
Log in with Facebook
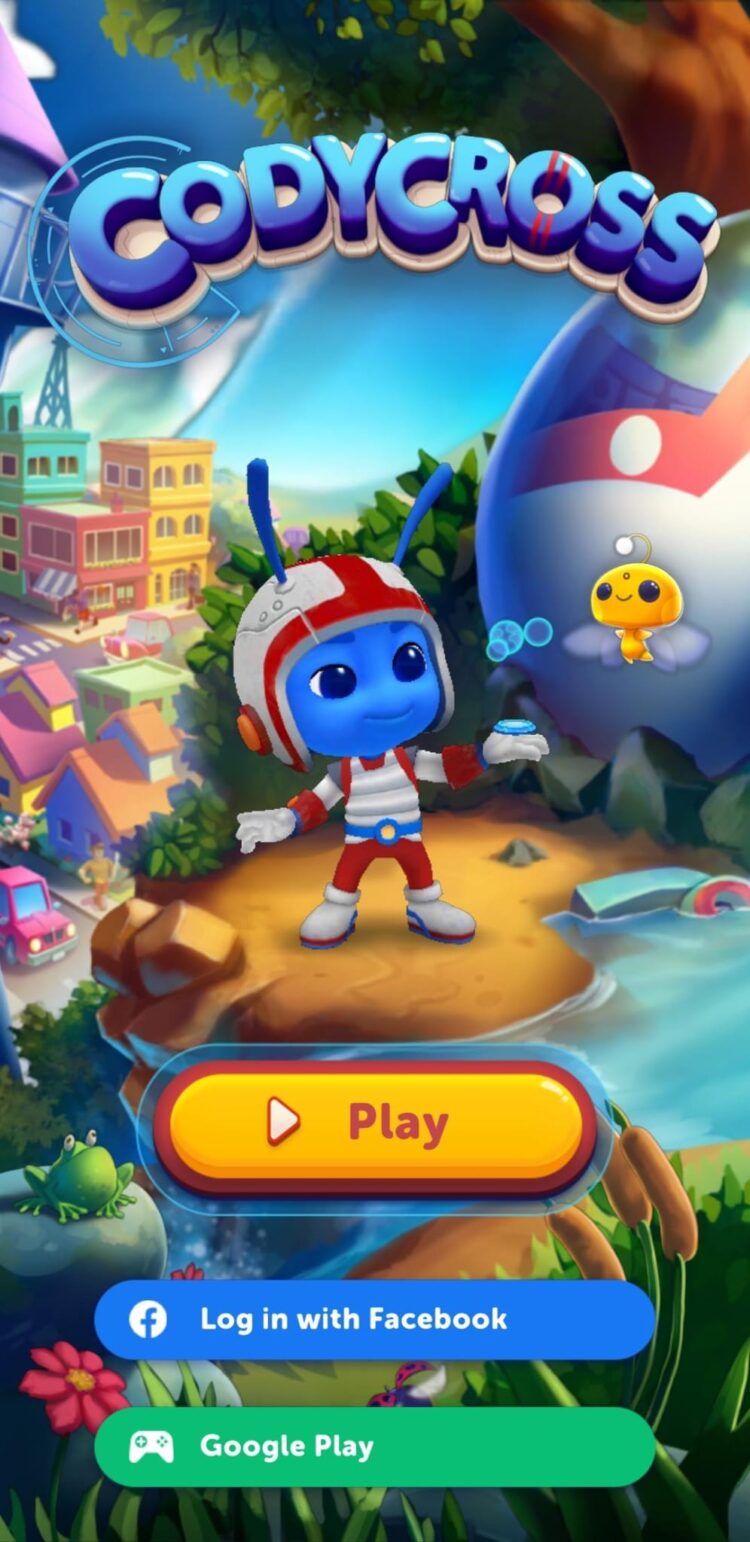374,1319
